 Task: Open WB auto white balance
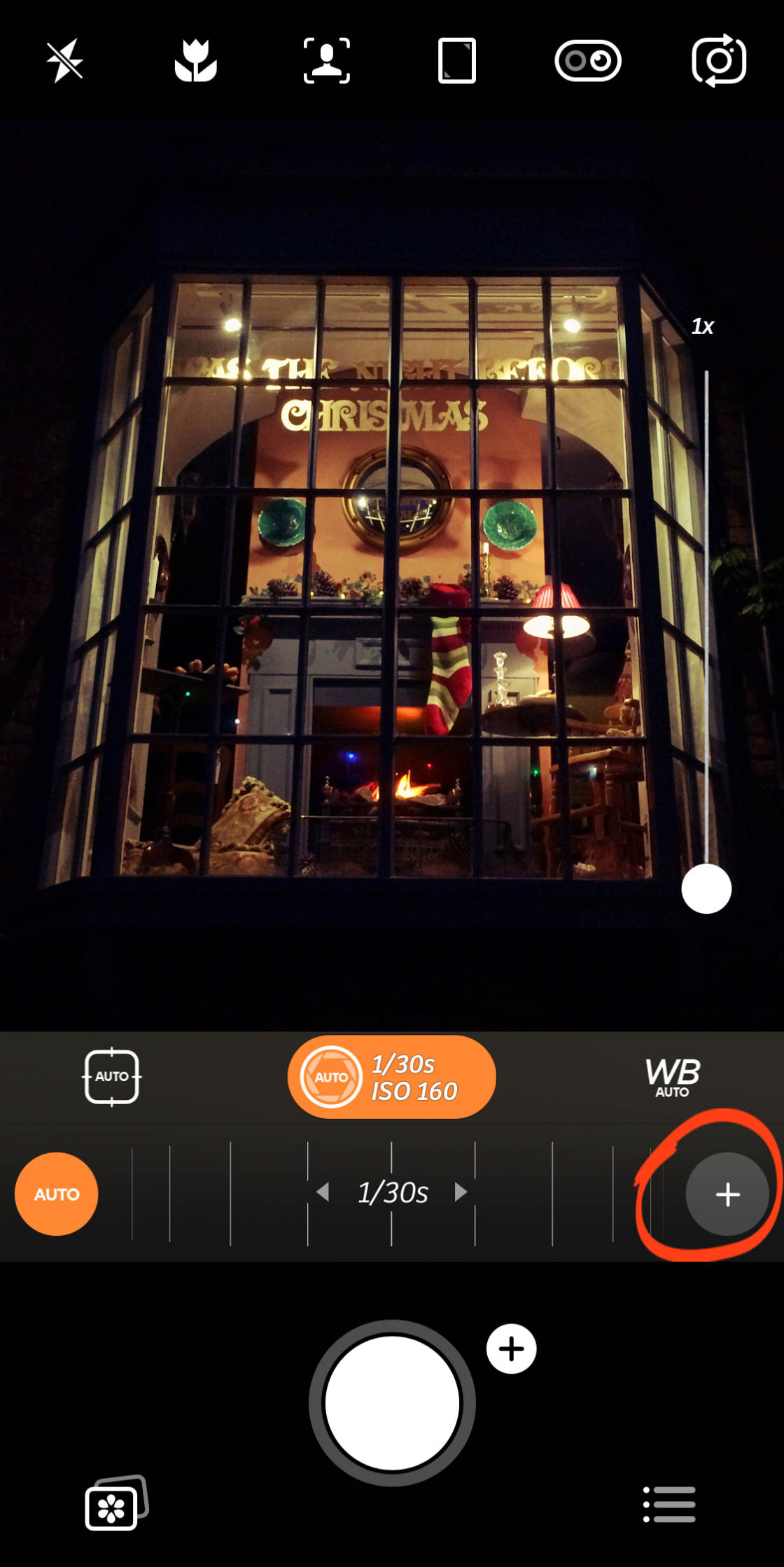click(x=672, y=1077)
